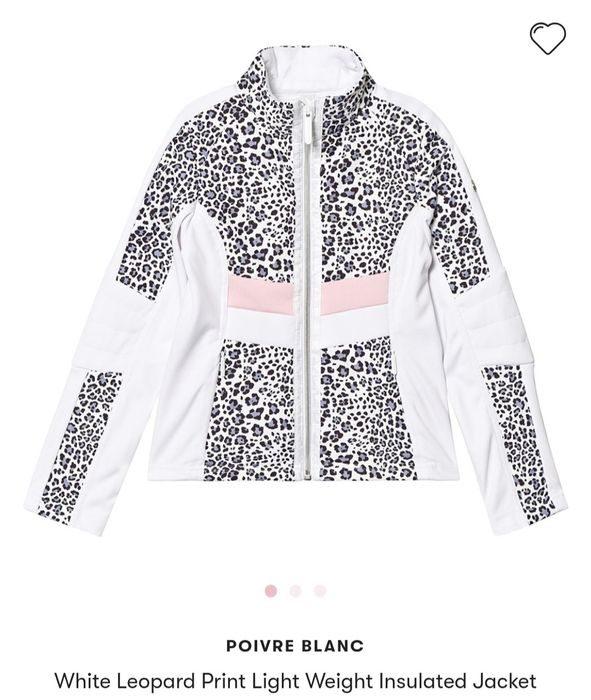Jump to the second image indicator dot
This screenshot has height=700, width=591.
click(x=296, y=591)
